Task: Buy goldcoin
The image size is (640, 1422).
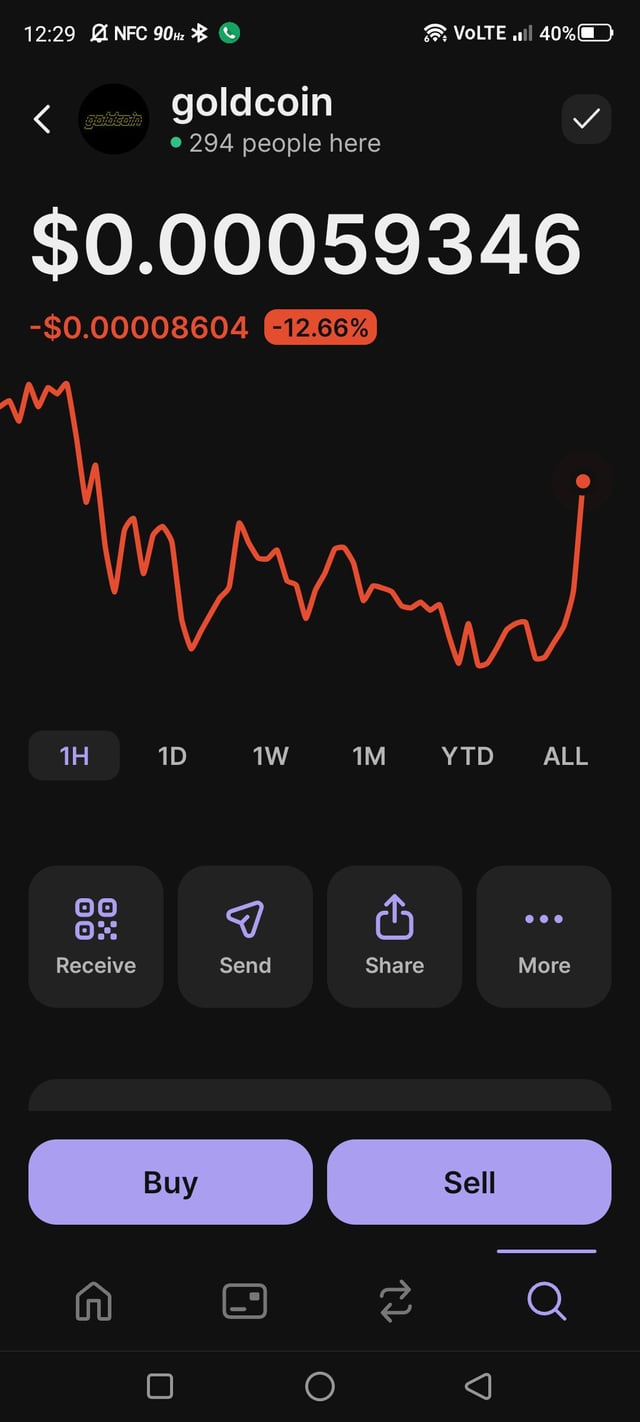Action: click(x=170, y=1182)
